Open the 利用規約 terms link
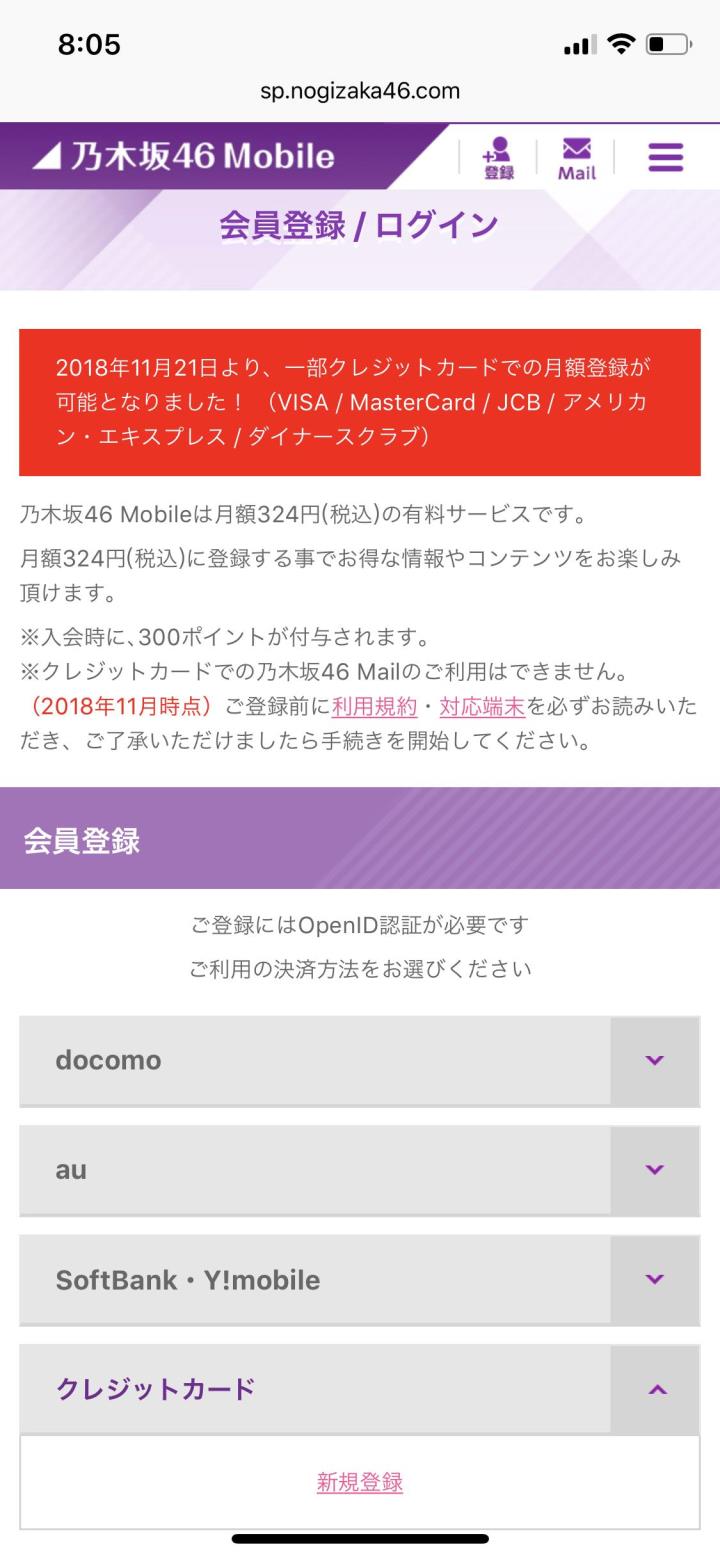The width and height of the screenshot is (720, 1559). point(374,706)
